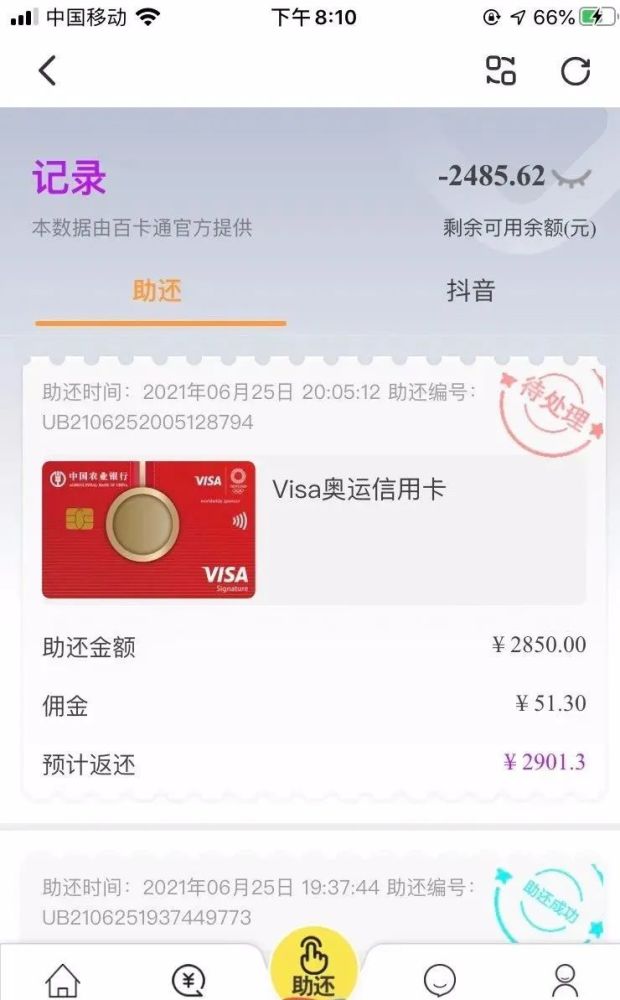The height and width of the screenshot is (1000, 620).
Task: Open the yuan coin tab in the bottom bar
Action: [x=188, y=979]
